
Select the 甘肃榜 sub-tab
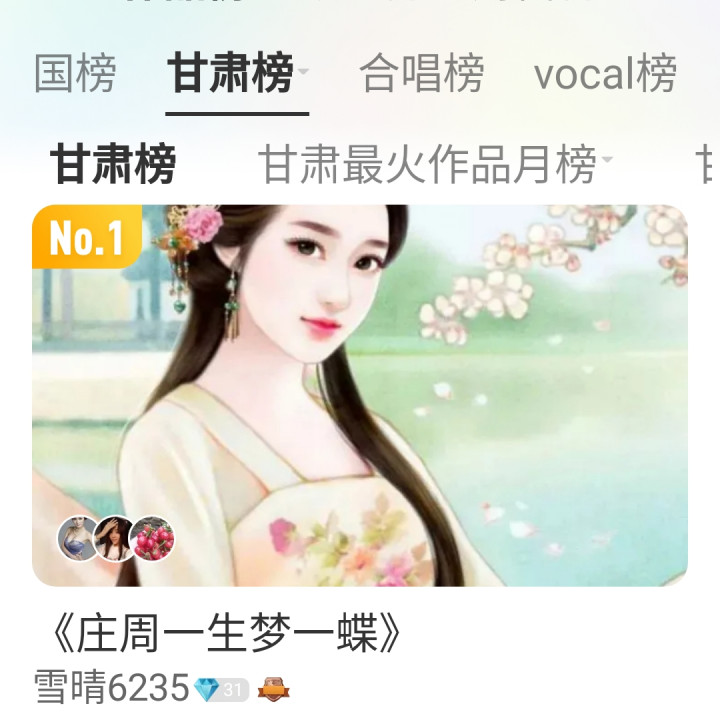113,164
